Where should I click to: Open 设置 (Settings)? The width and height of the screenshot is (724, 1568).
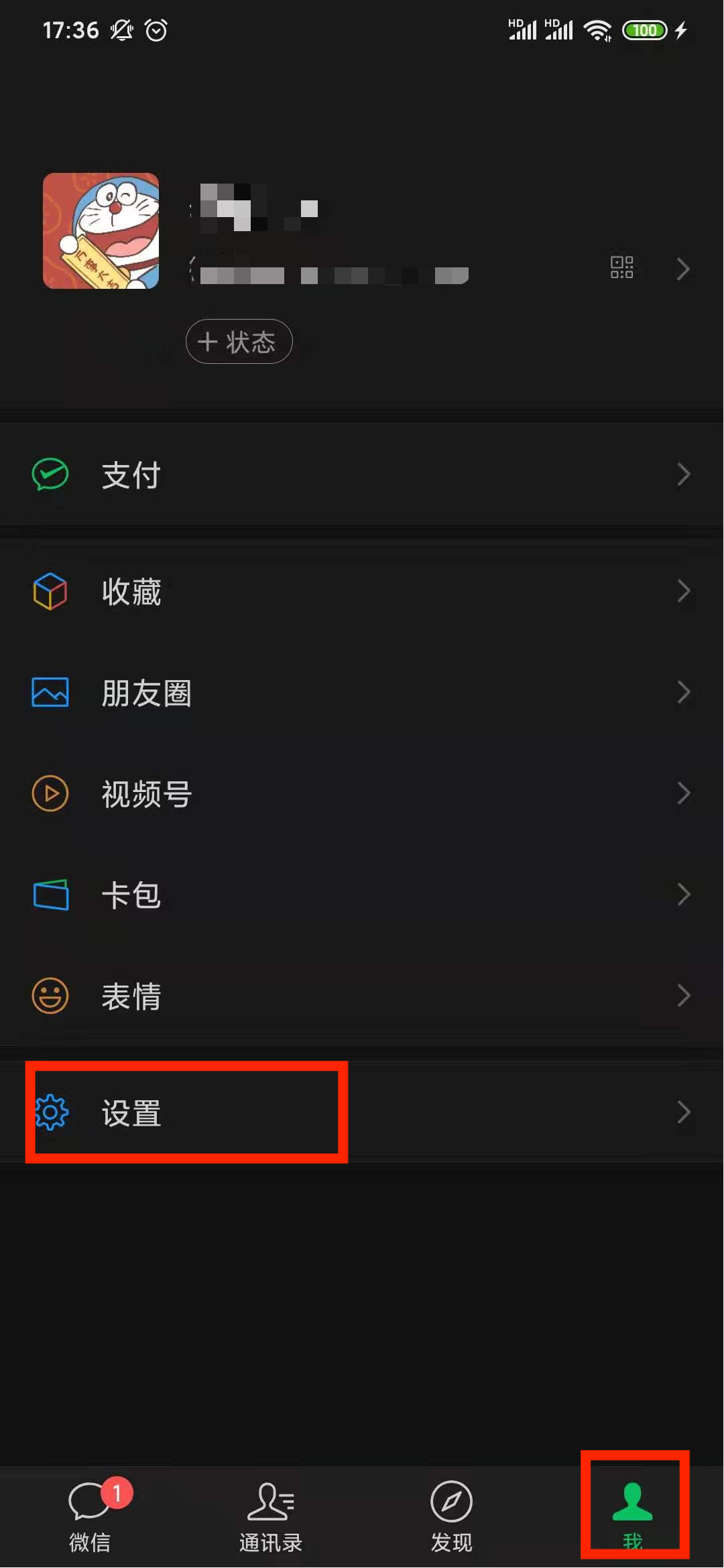(362, 1112)
